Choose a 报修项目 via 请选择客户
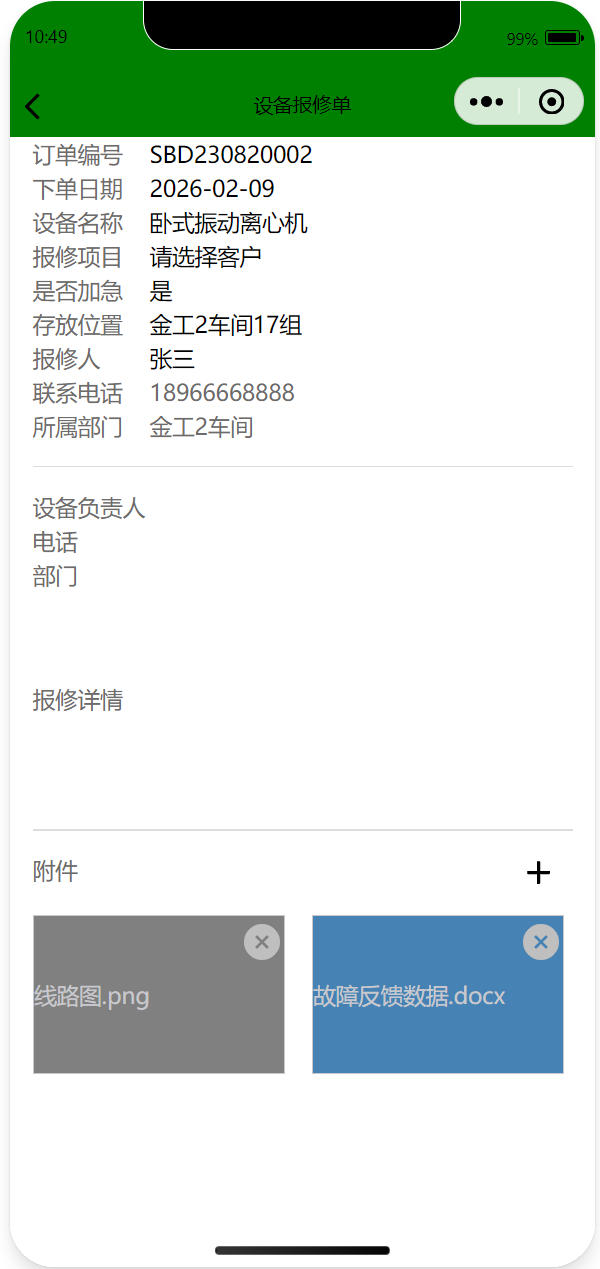 coord(206,257)
